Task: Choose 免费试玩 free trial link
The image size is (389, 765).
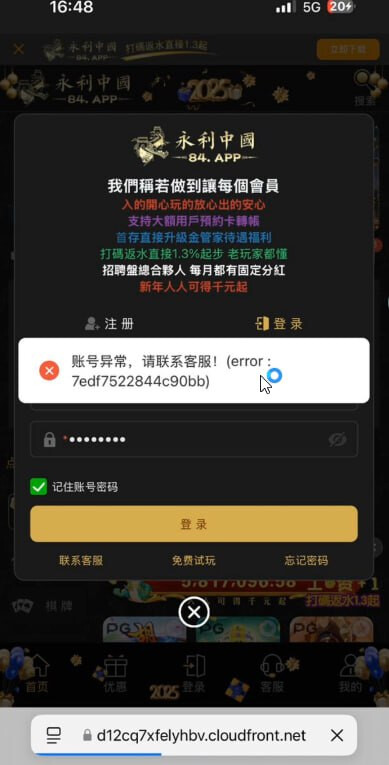Action: coord(194,561)
